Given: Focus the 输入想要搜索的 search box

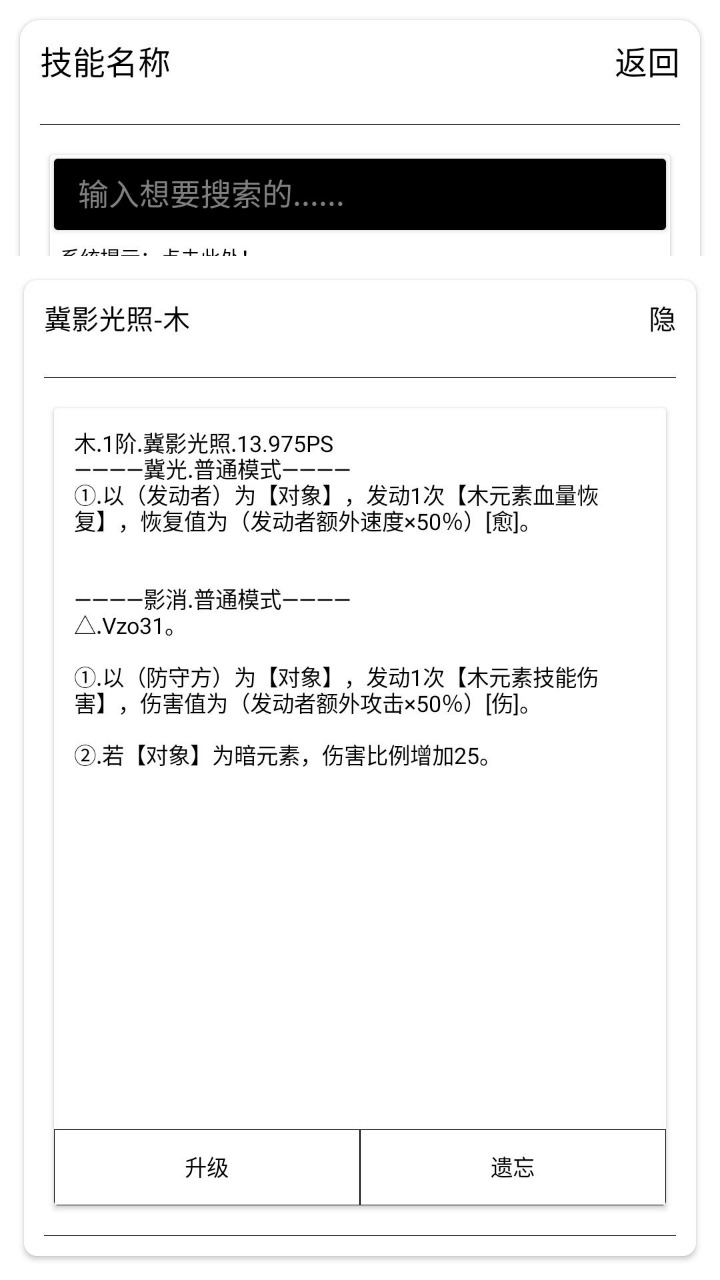Looking at the screenshot, I should 360,195.
